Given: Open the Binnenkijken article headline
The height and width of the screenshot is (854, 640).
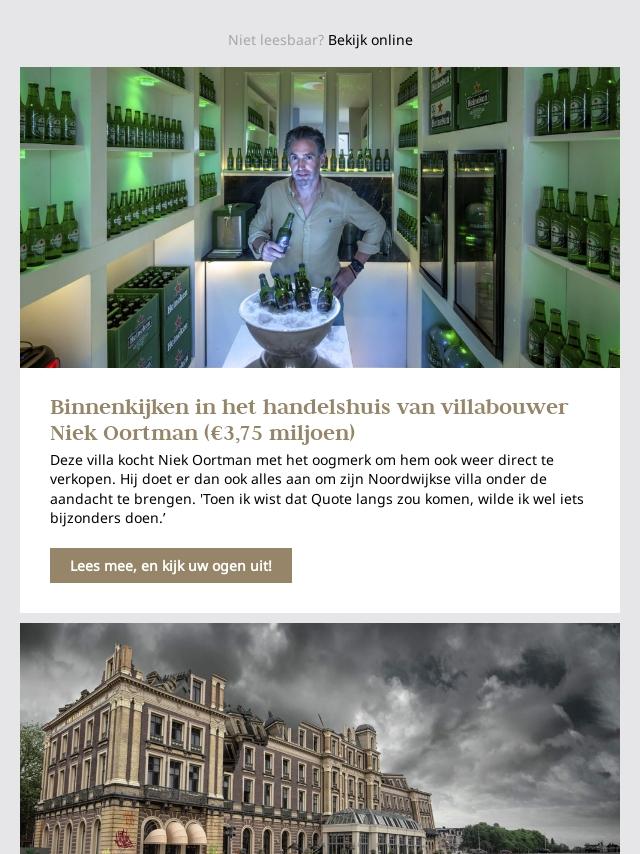Looking at the screenshot, I should 309,420.
